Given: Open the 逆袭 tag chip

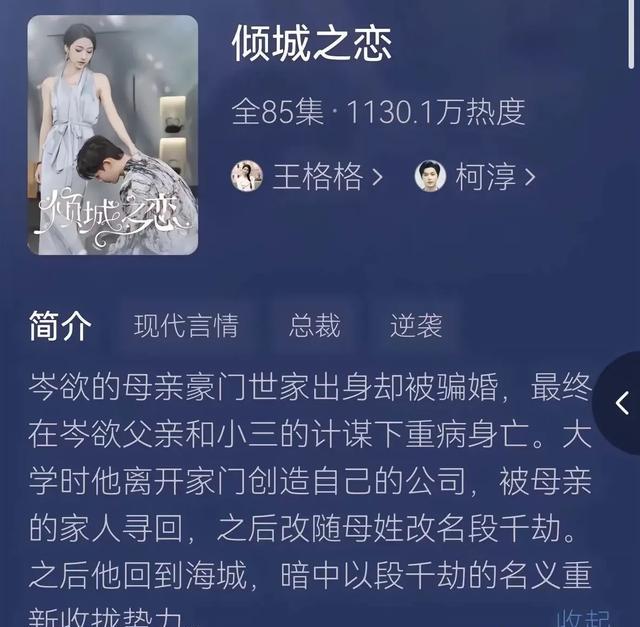Looking at the screenshot, I should pyautogui.click(x=416, y=325).
